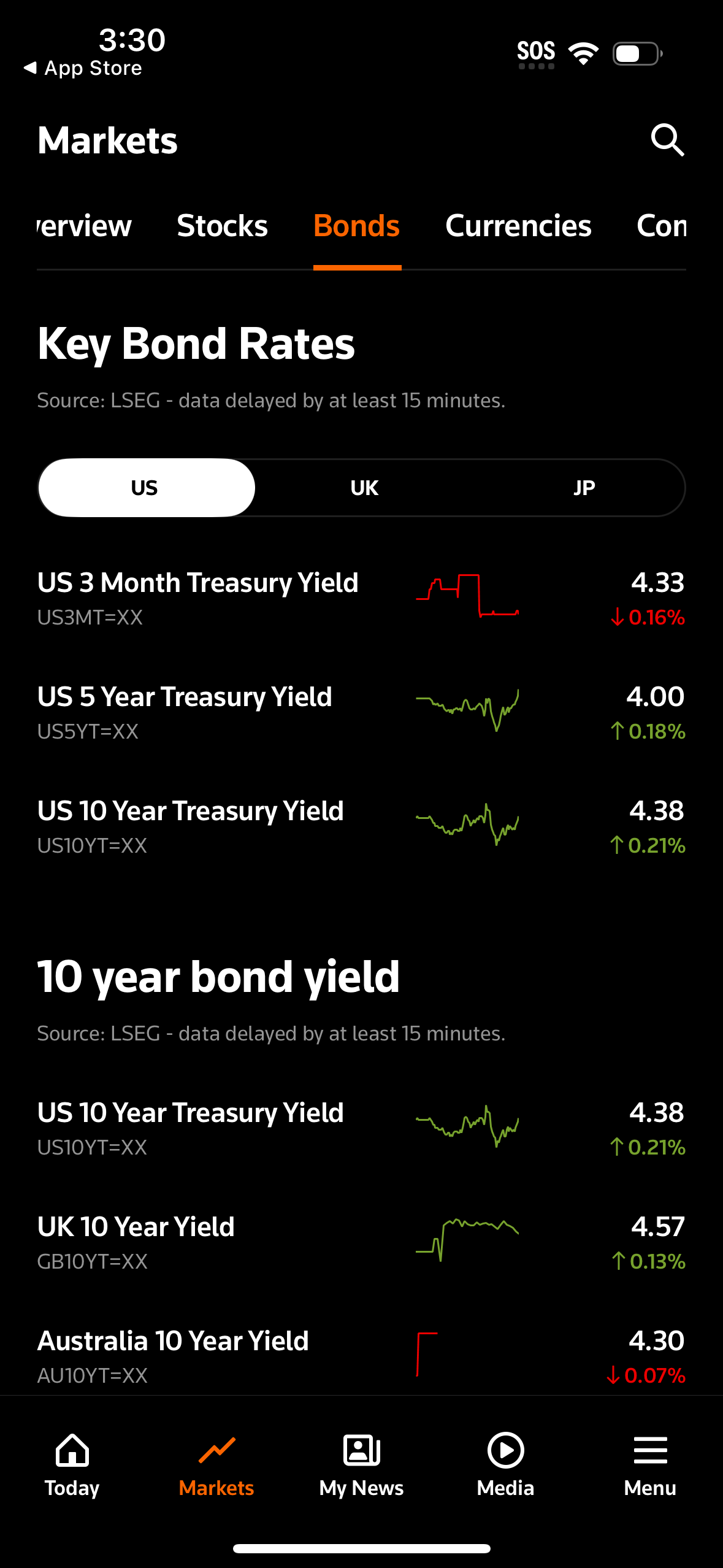Switch to the Stocks tab
This screenshot has height=1568, width=723.
pos(222,226)
